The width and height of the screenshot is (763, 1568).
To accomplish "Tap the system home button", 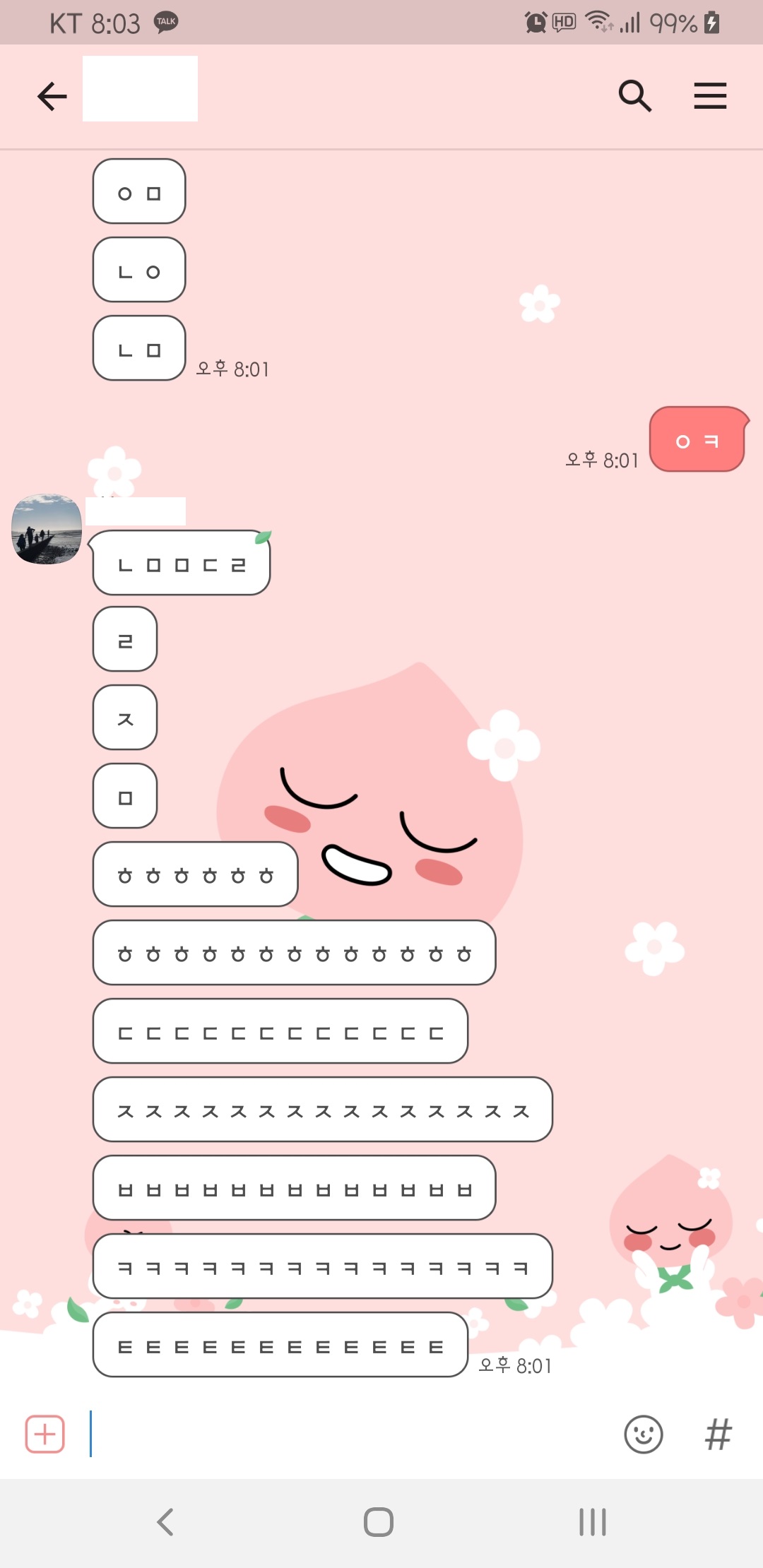I will coord(379,1521).
